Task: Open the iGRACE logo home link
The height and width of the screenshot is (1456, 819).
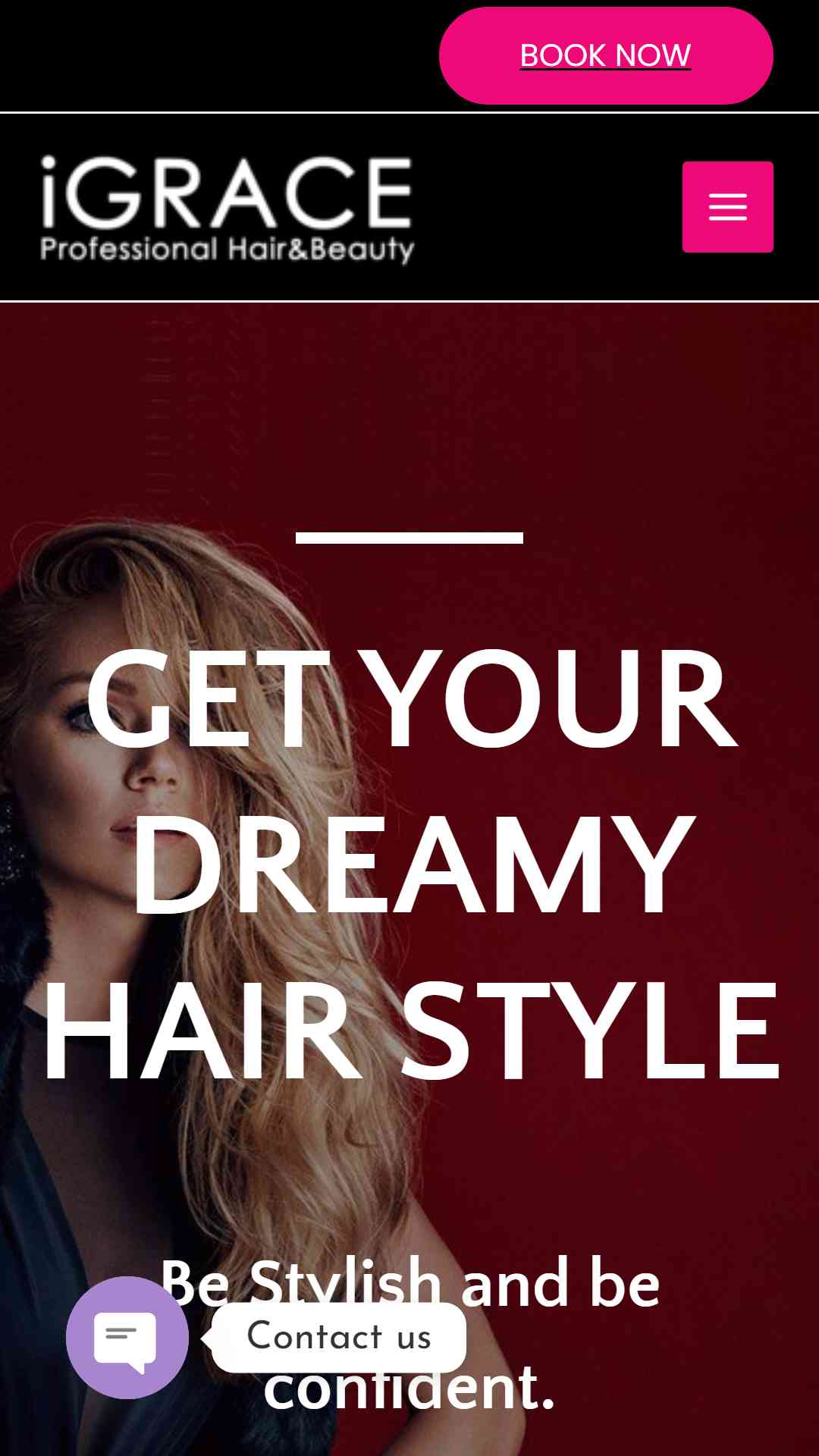Action: (227, 209)
